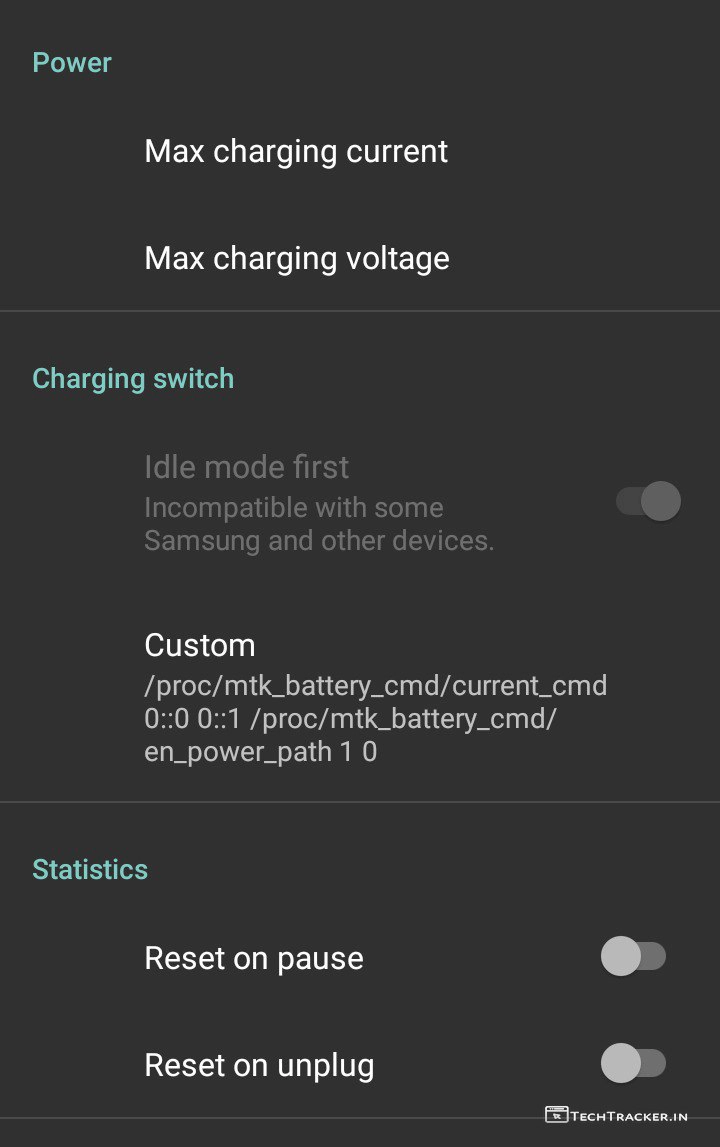Open Max charging voltage setting

click(297, 259)
